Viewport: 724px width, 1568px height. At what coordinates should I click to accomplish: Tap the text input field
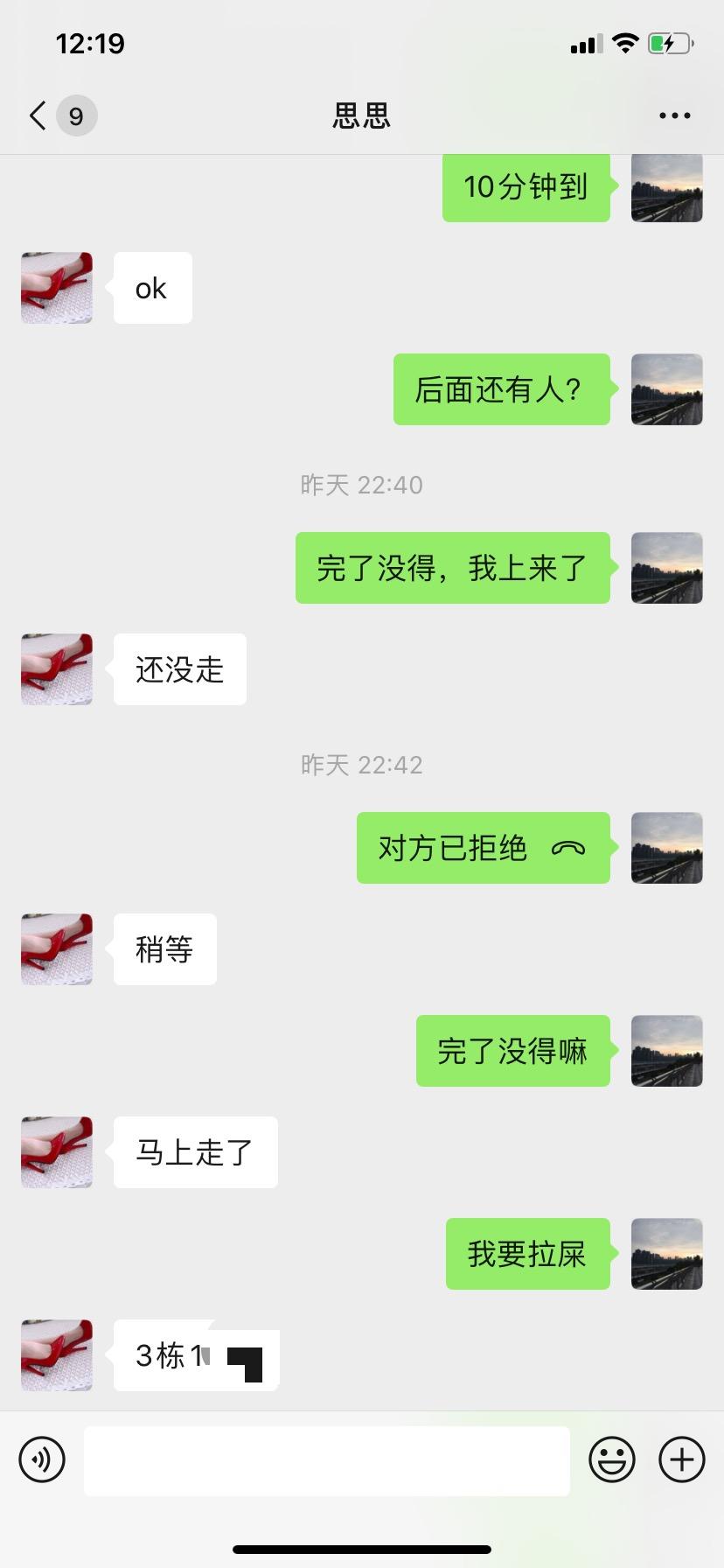(x=325, y=1459)
